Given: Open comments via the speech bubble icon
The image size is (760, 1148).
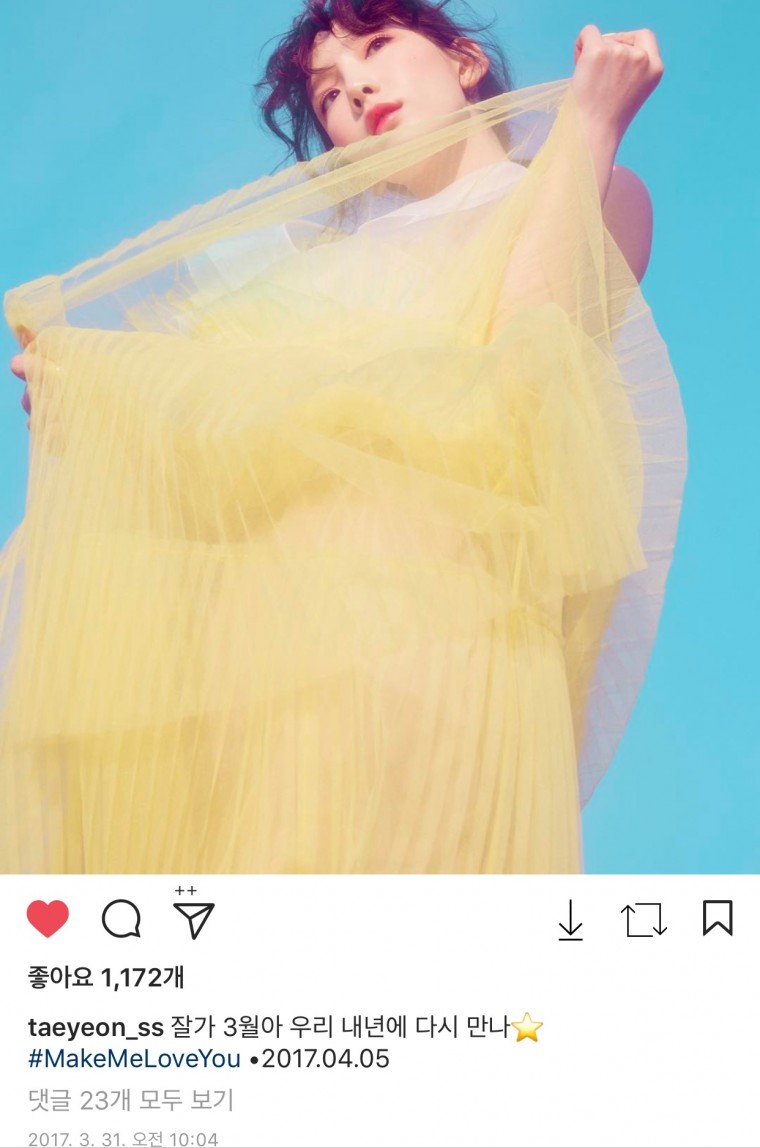Looking at the screenshot, I should pos(121,918).
